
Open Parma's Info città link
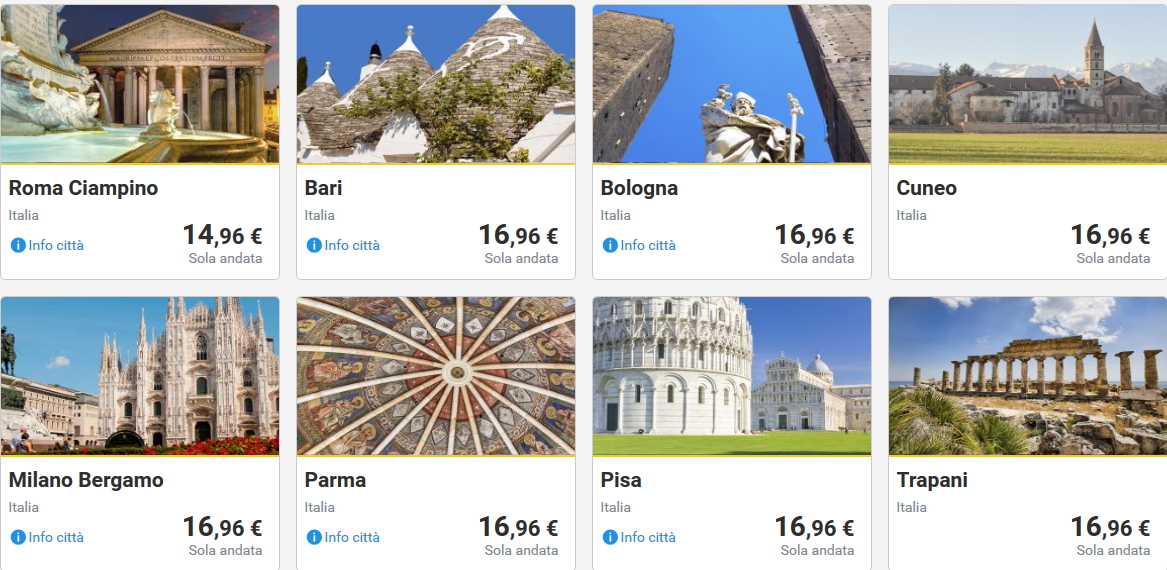[x=344, y=537]
